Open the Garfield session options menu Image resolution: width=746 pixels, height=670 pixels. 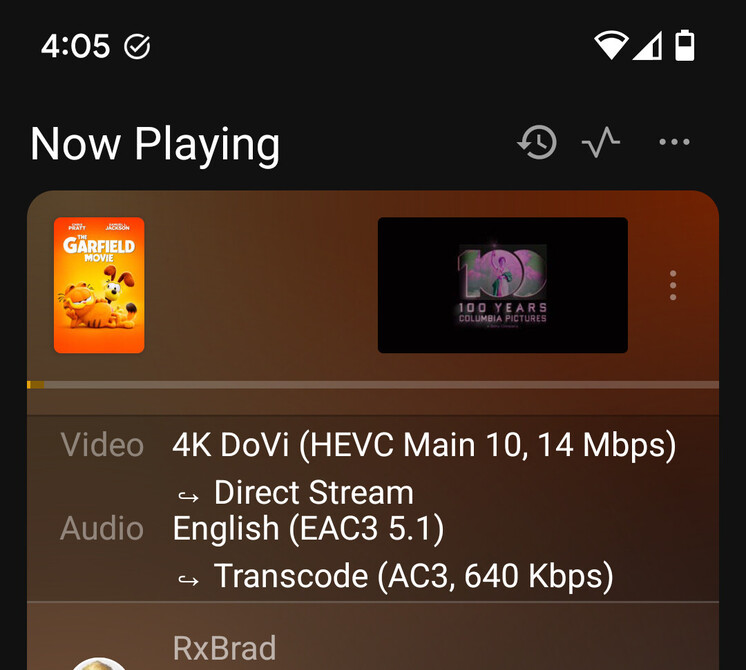673,285
